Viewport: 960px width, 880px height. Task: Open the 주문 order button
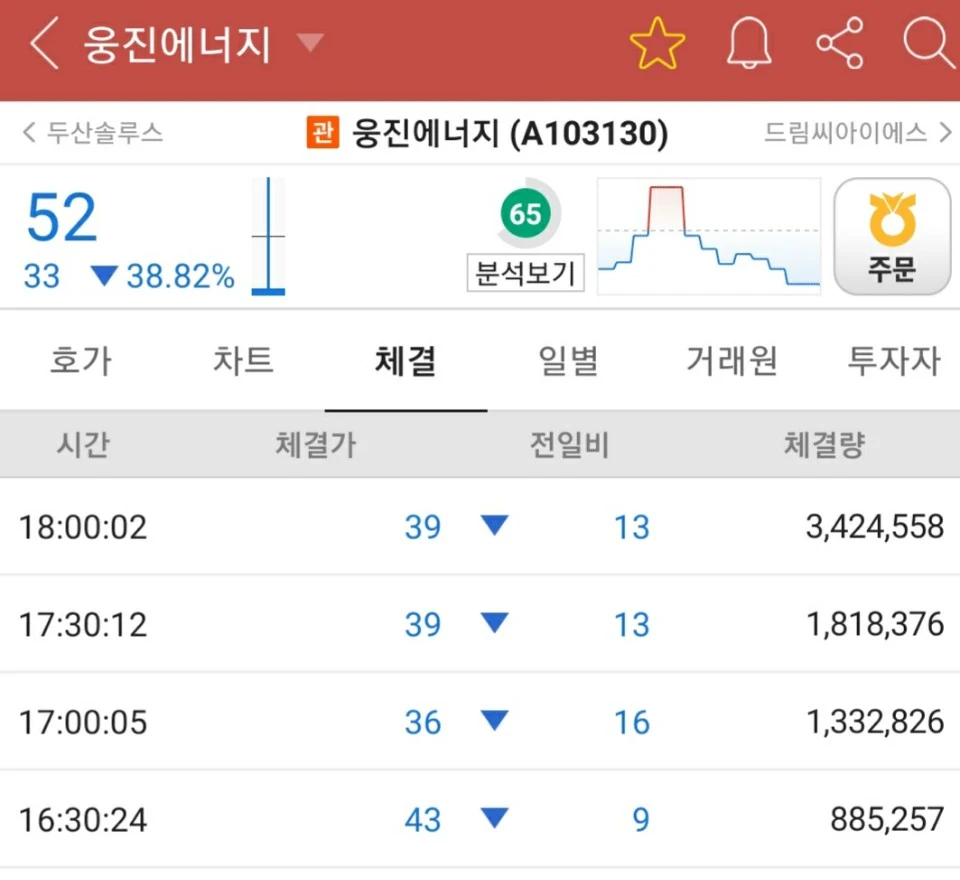tap(892, 237)
